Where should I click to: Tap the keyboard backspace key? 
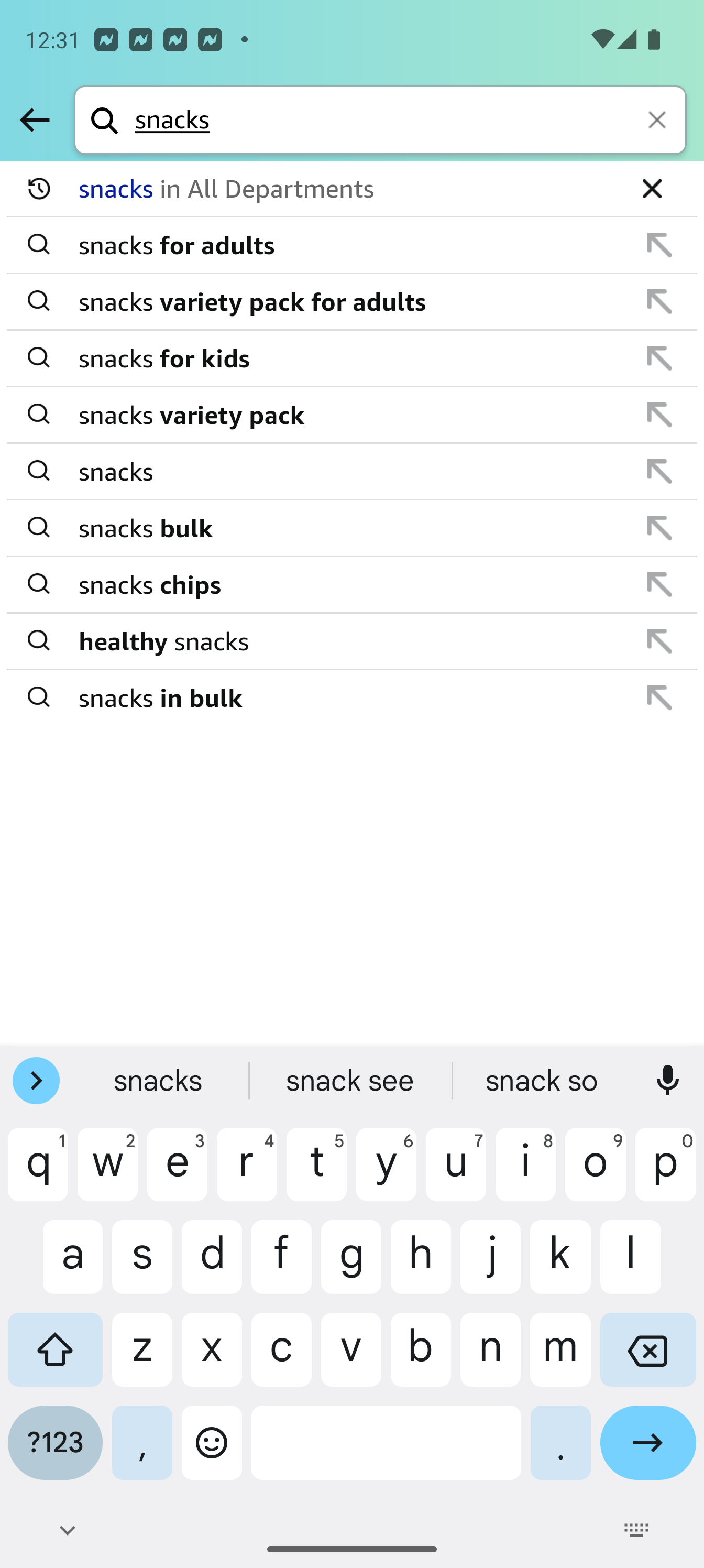[x=647, y=1349]
